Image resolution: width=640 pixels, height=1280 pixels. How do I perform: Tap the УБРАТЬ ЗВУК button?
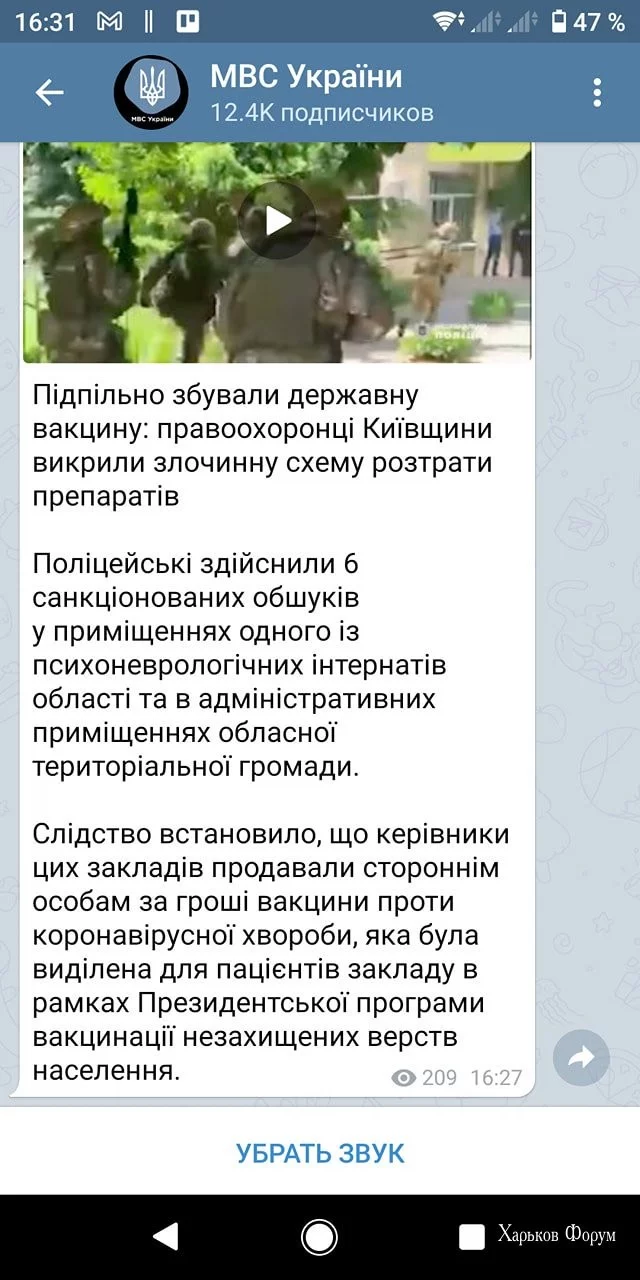point(320,1153)
